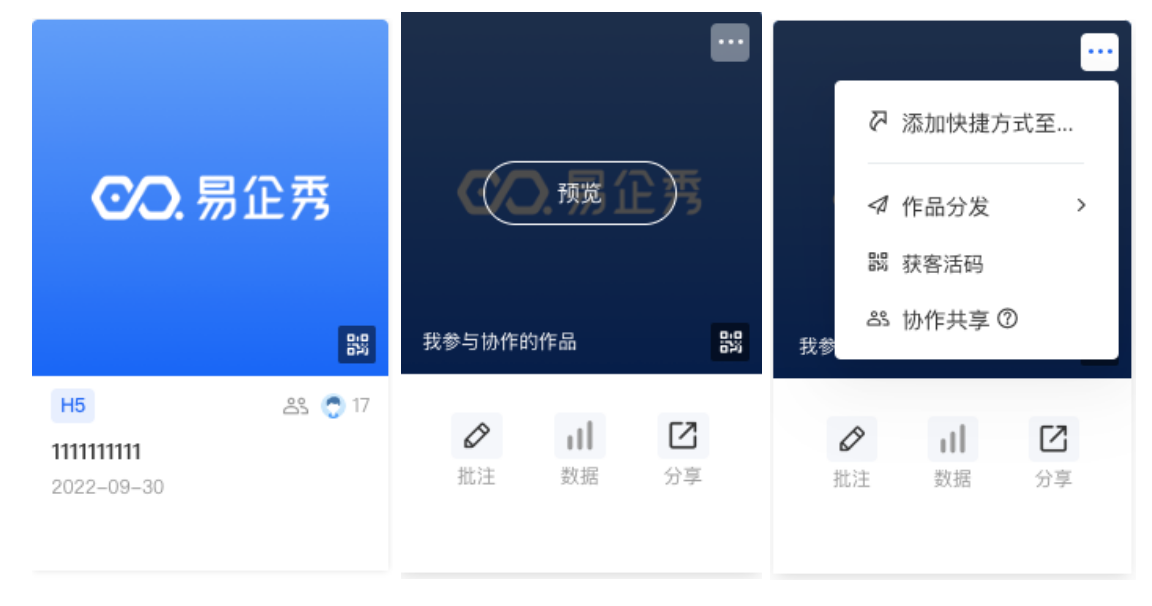Tap the 预览 preview button

580,193
